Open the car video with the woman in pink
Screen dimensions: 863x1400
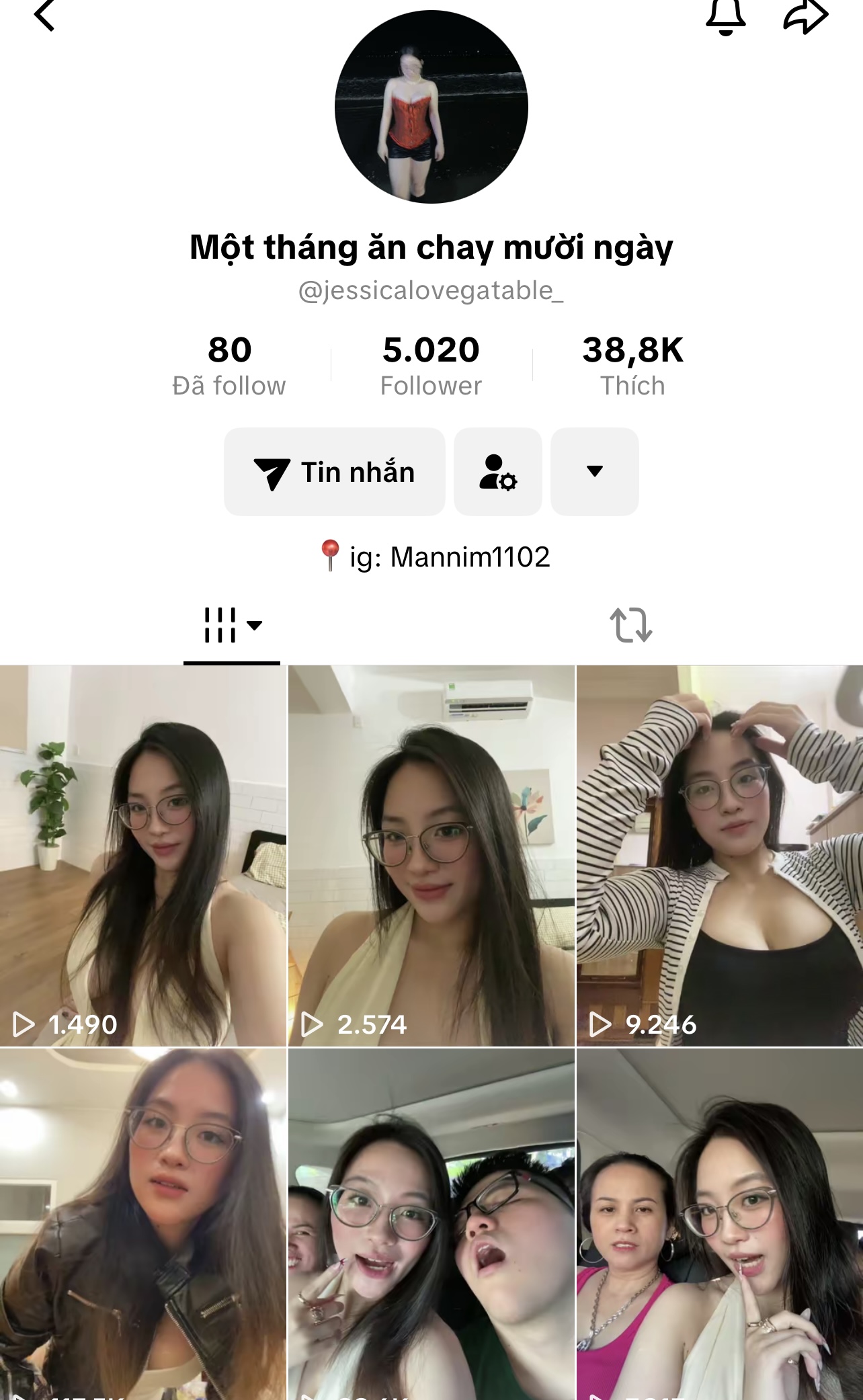point(719,1223)
